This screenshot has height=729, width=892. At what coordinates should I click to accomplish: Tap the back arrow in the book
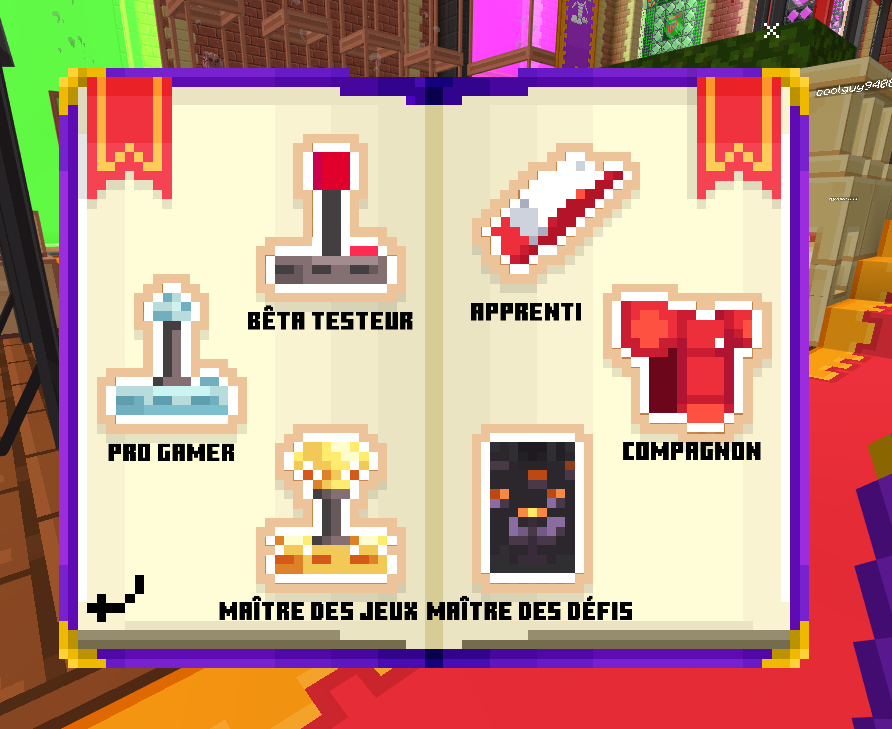[x=115, y=599]
